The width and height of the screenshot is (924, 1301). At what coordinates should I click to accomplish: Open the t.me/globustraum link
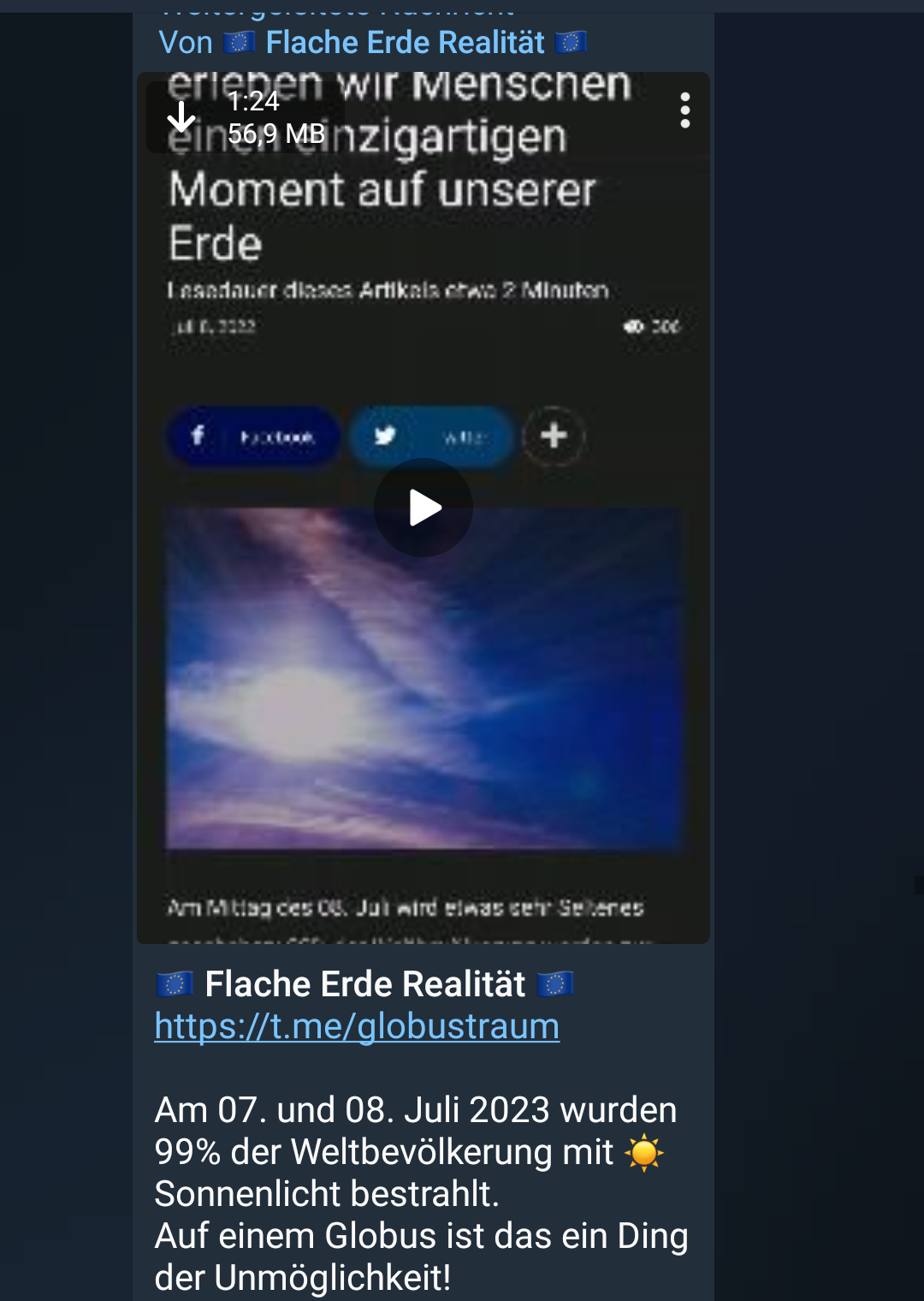click(357, 1026)
